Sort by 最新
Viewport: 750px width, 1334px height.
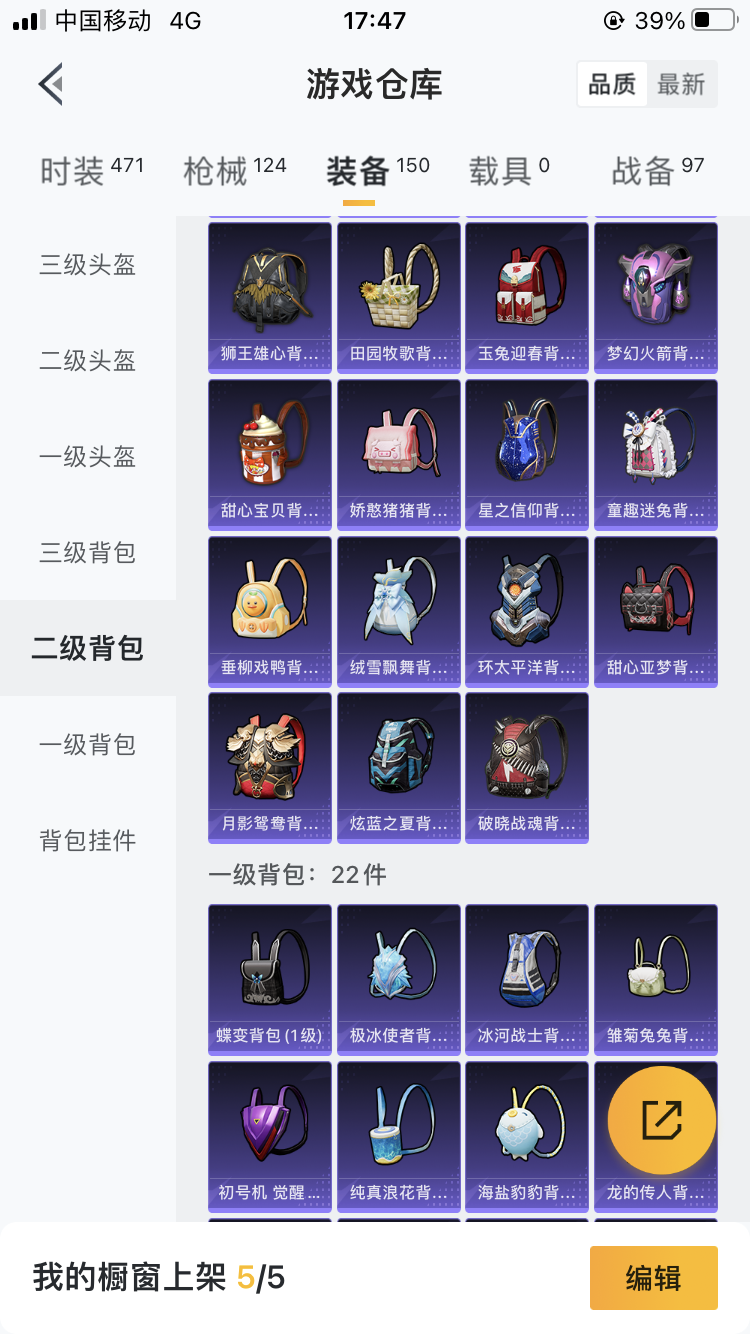click(681, 85)
